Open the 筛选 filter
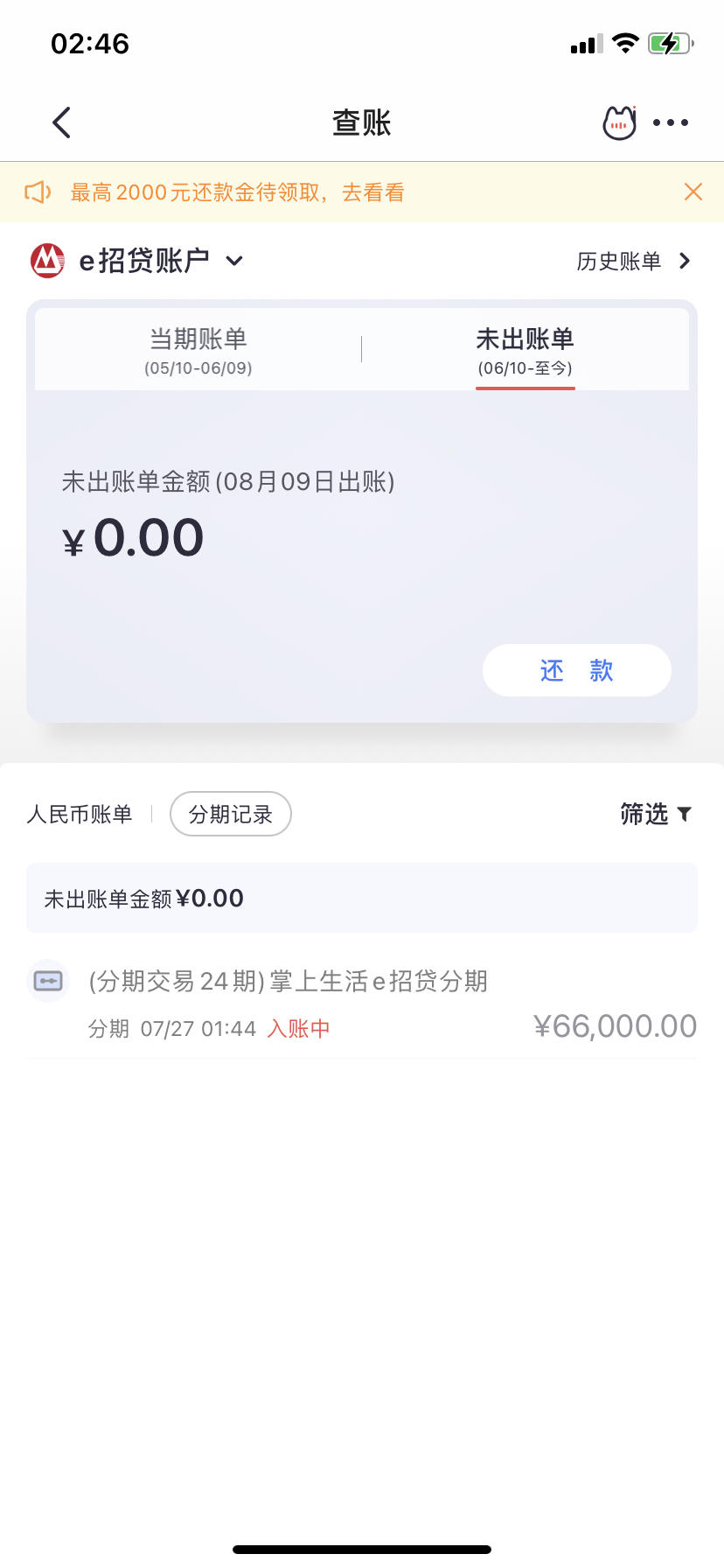This screenshot has height=1568, width=724. point(656,814)
